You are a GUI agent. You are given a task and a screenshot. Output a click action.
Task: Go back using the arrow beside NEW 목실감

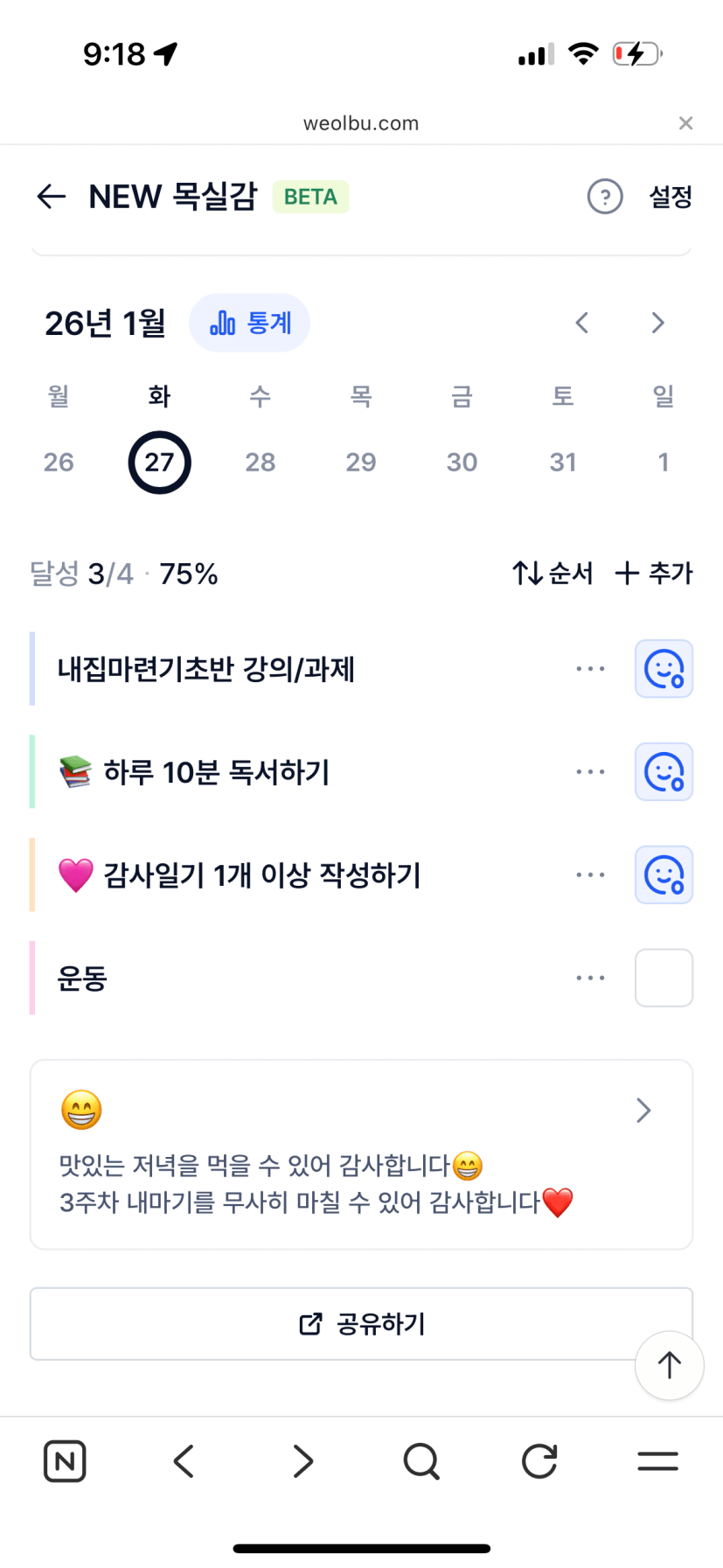[x=52, y=197]
